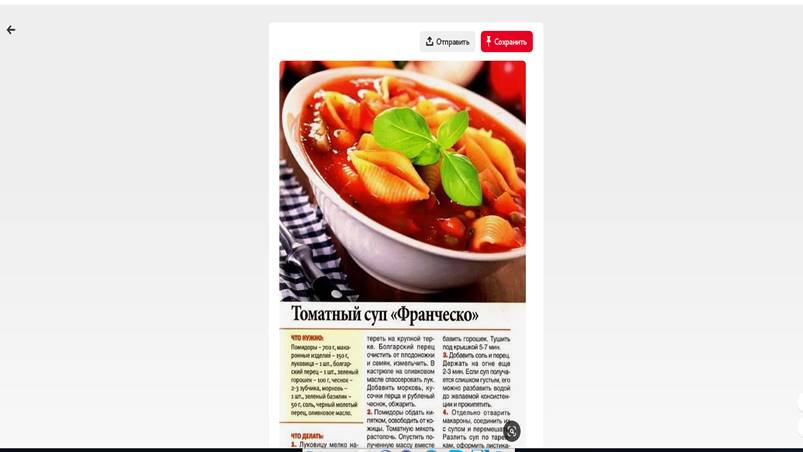Open visual search lens on the pin image
The width and height of the screenshot is (803, 452).
tap(511, 431)
